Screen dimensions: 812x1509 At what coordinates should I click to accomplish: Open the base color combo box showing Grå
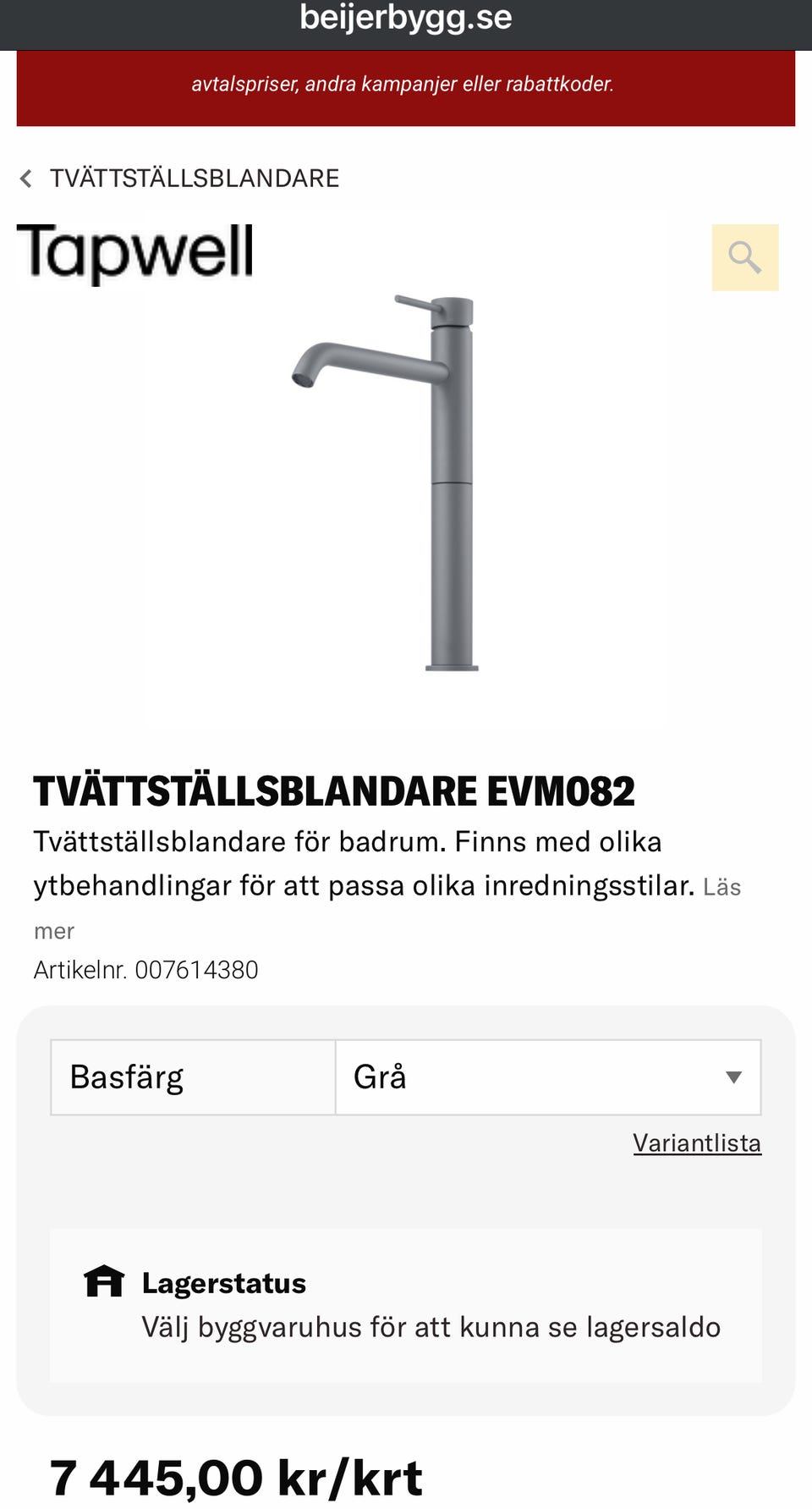click(548, 1077)
